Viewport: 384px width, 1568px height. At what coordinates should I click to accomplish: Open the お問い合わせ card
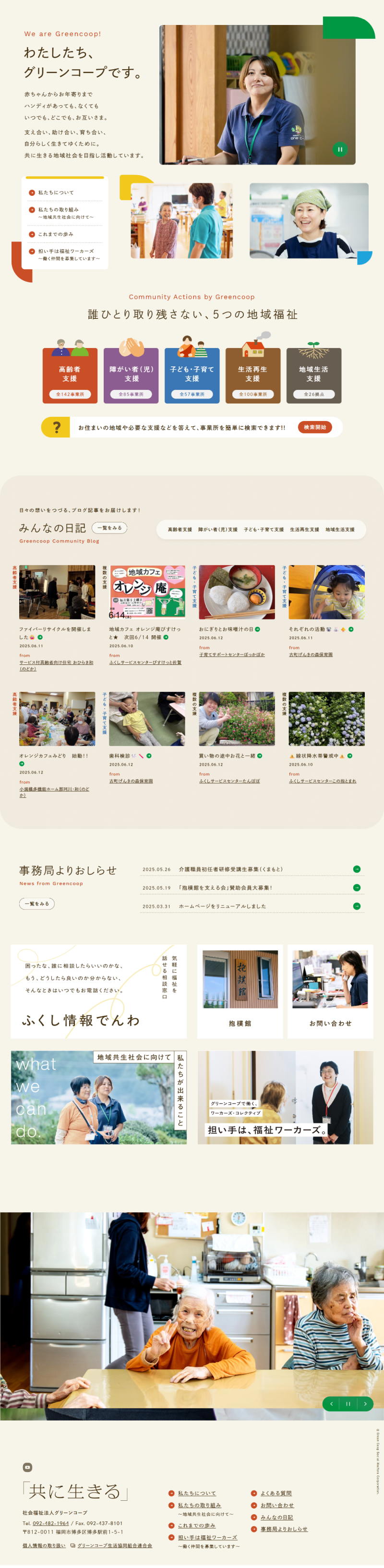pos(330,991)
